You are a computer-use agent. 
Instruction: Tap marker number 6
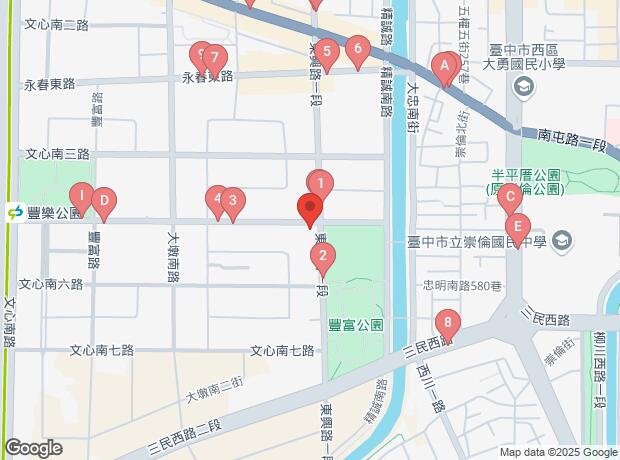(x=357, y=48)
